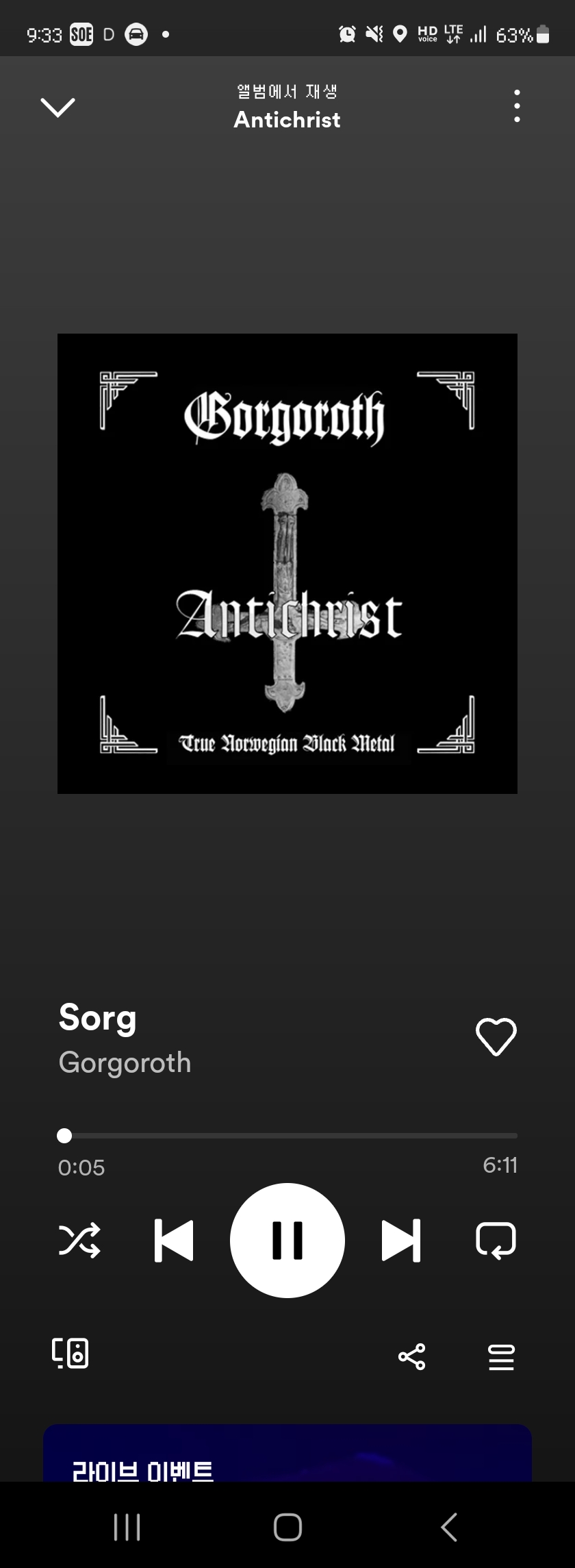Collapse the now playing screen
Viewport: 575px width, 1568px height.
click(57, 107)
